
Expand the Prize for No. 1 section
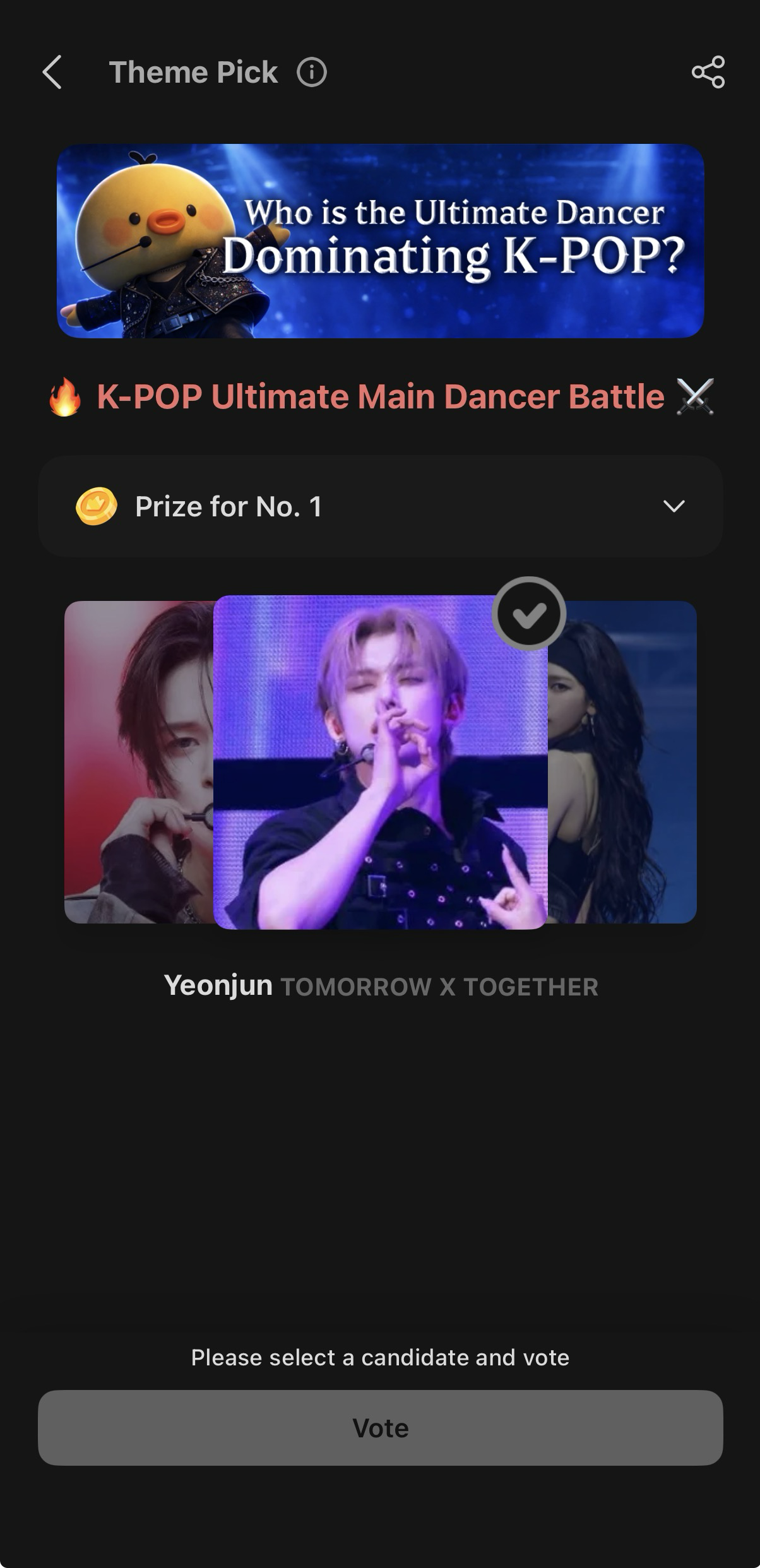[380, 505]
